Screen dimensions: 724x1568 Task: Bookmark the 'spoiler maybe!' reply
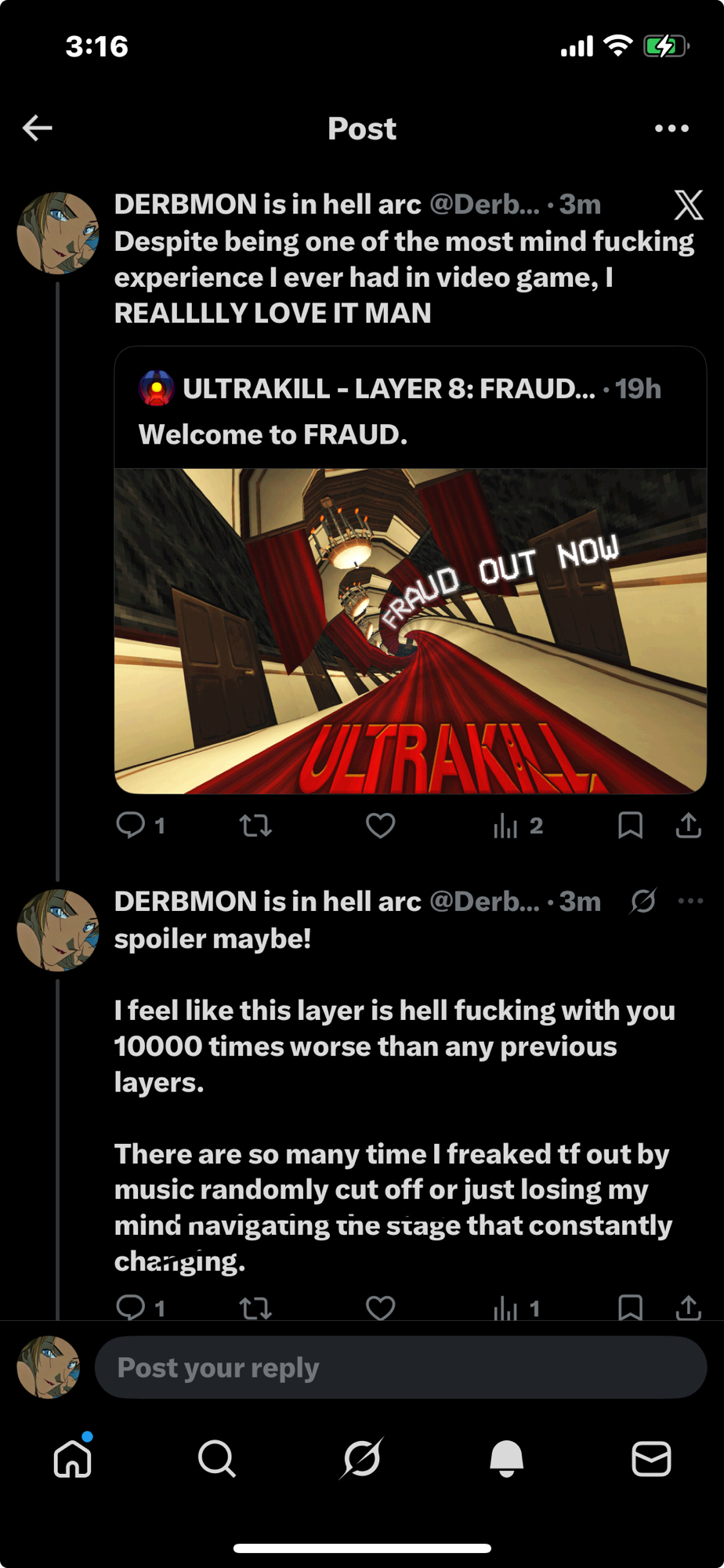pyautogui.click(x=630, y=1307)
